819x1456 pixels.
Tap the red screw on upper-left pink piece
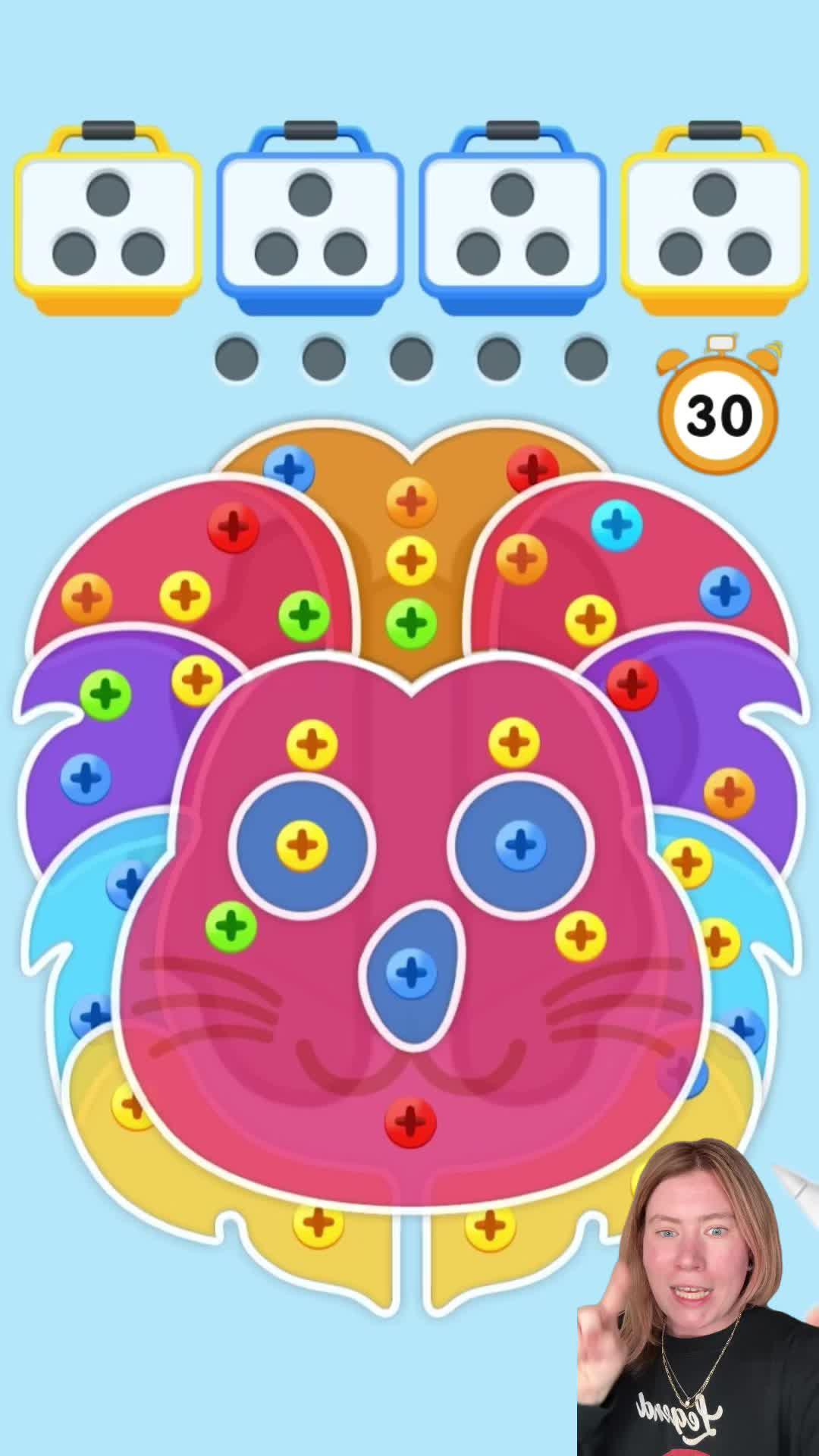[233, 526]
